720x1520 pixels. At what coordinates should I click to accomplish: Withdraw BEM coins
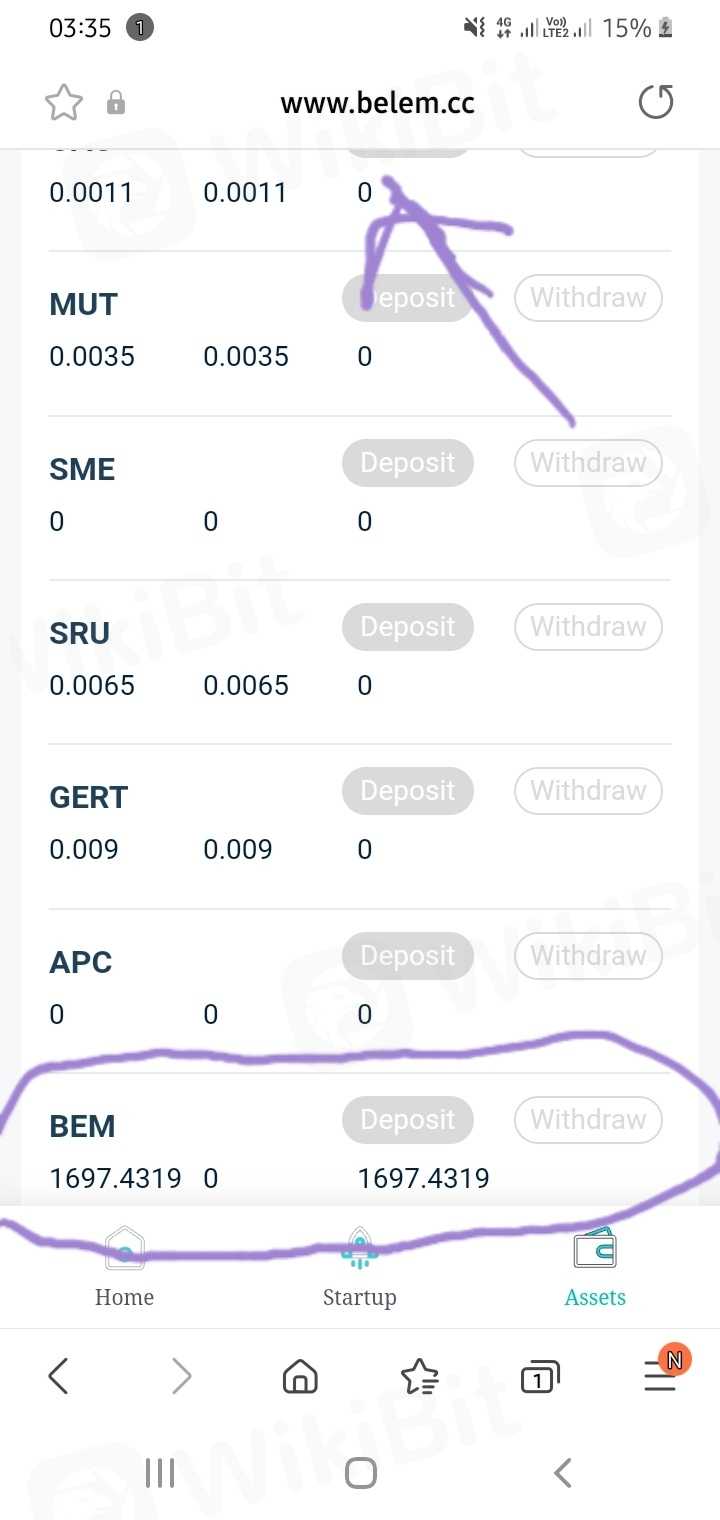588,1120
